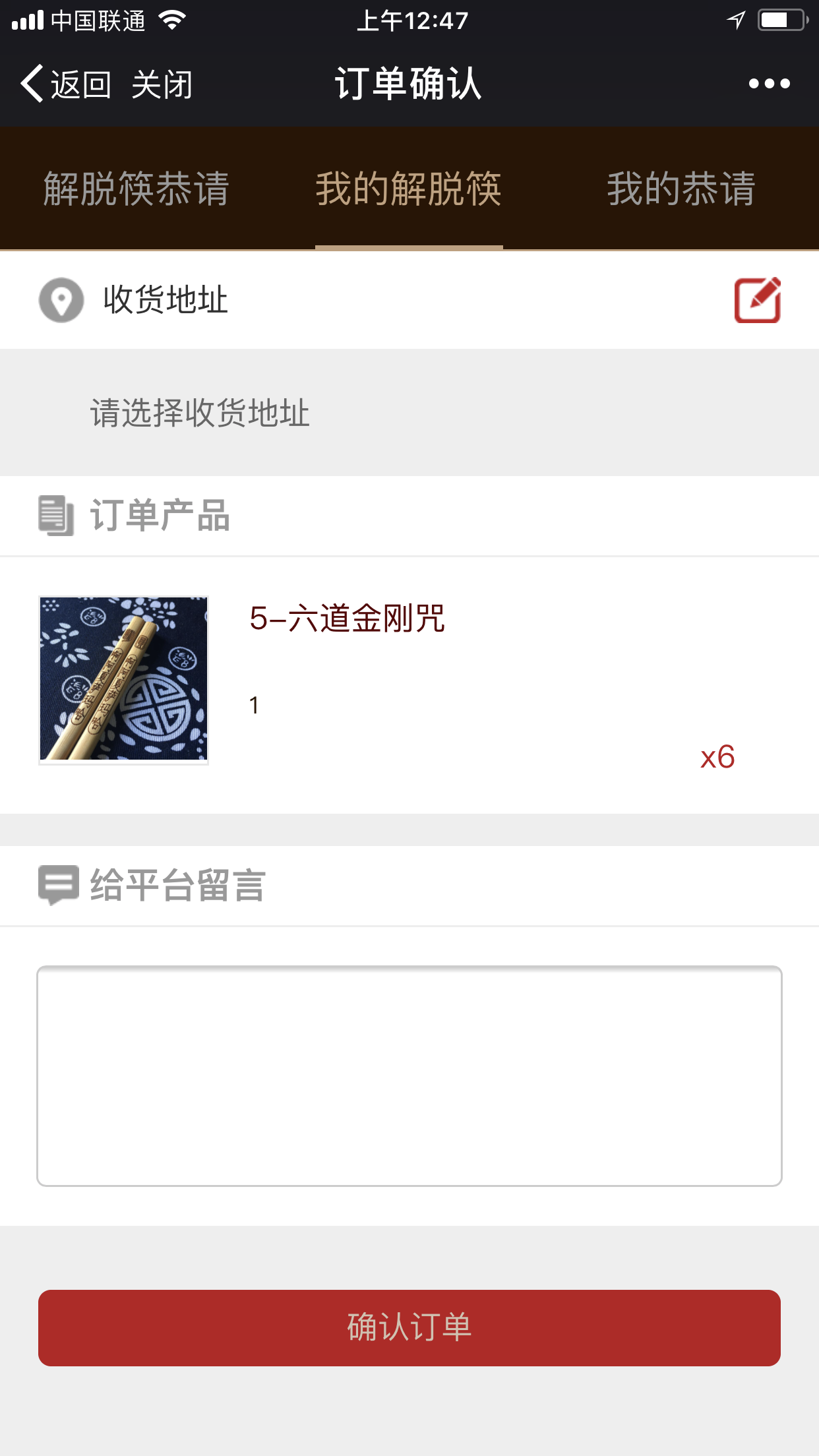This screenshot has width=819, height=1456.
Task: Confirm the order with 确认订单
Action: [409, 1327]
